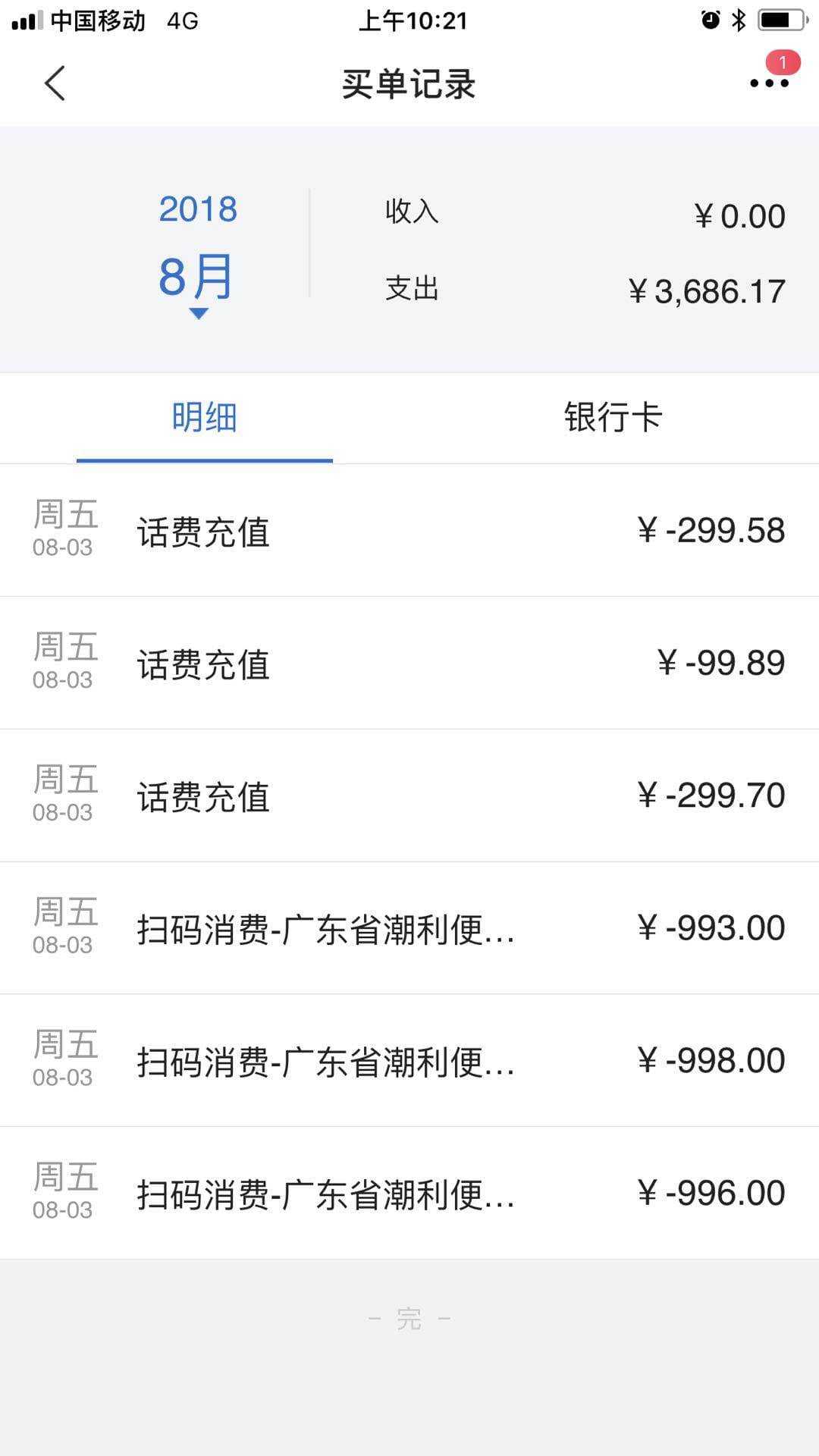Select the 明细 tab
The image size is (819, 1456).
pos(205,417)
